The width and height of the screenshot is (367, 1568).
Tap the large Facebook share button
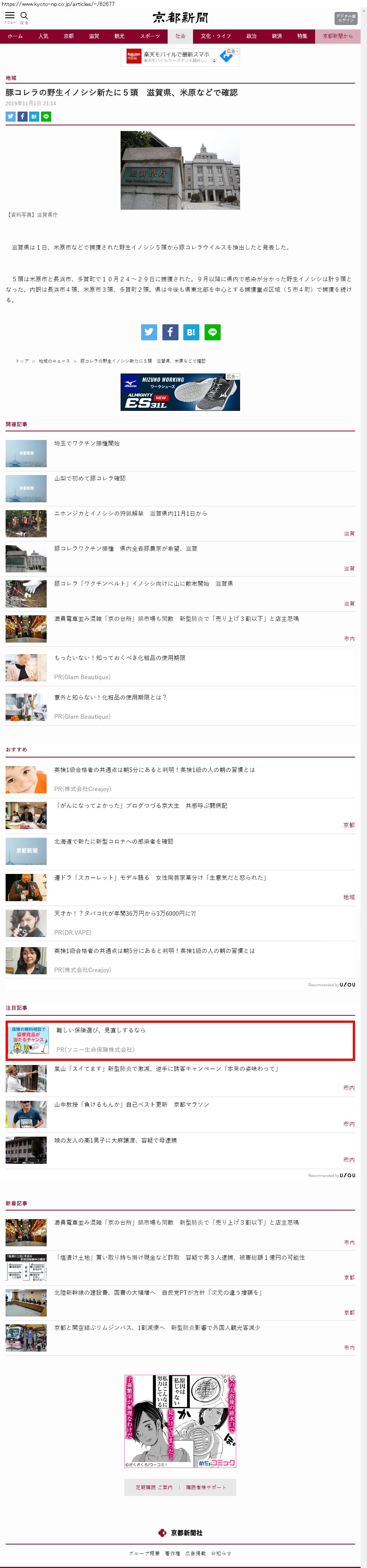click(170, 332)
